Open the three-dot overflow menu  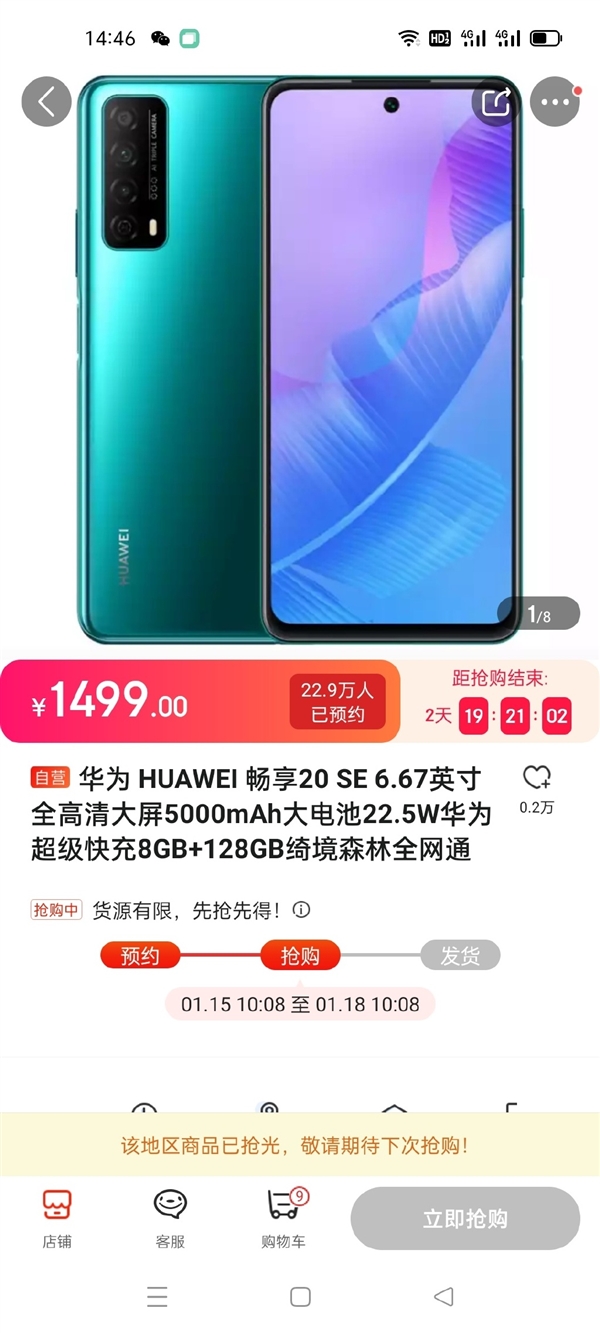[555, 102]
